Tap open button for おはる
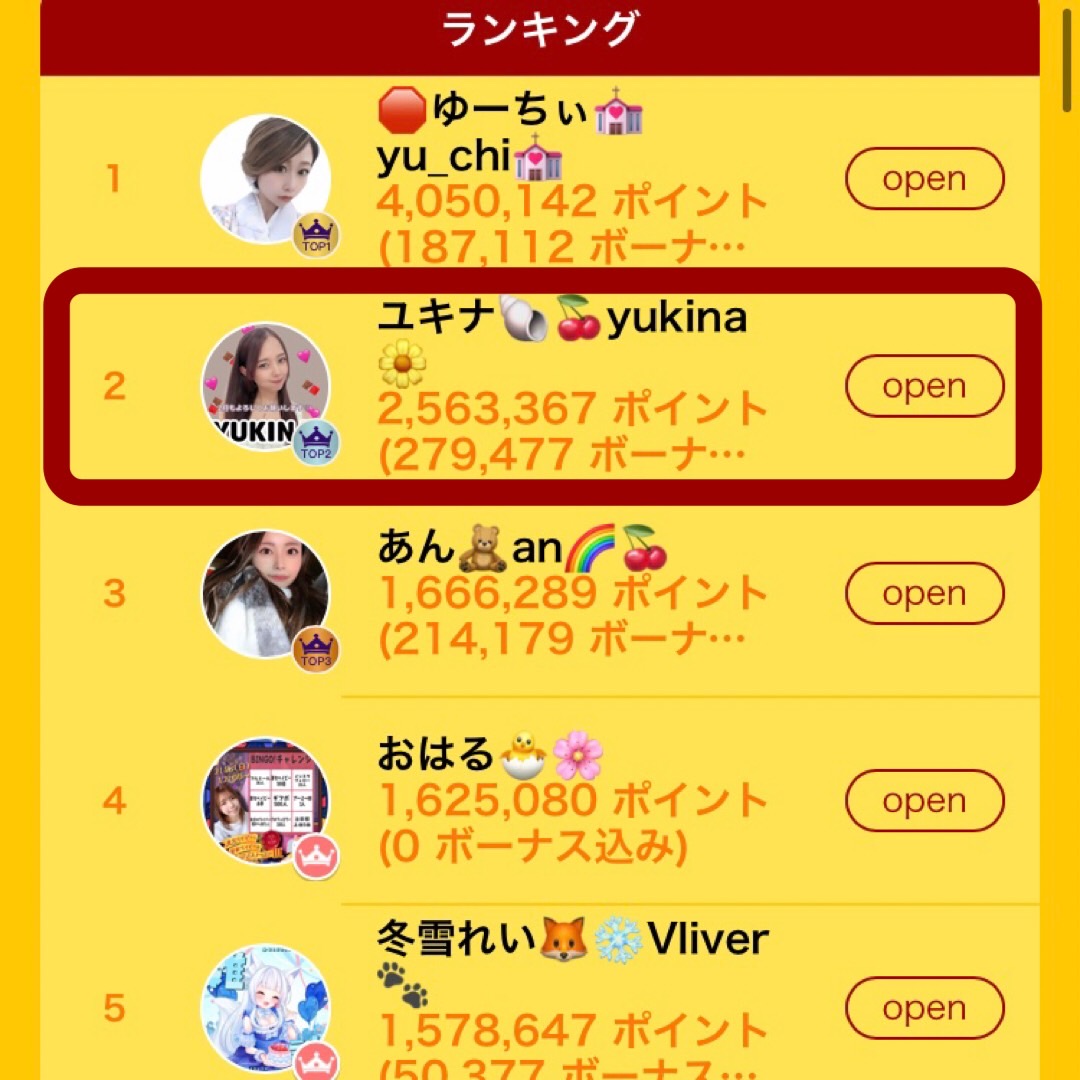1080x1080 pixels. [924, 800]
